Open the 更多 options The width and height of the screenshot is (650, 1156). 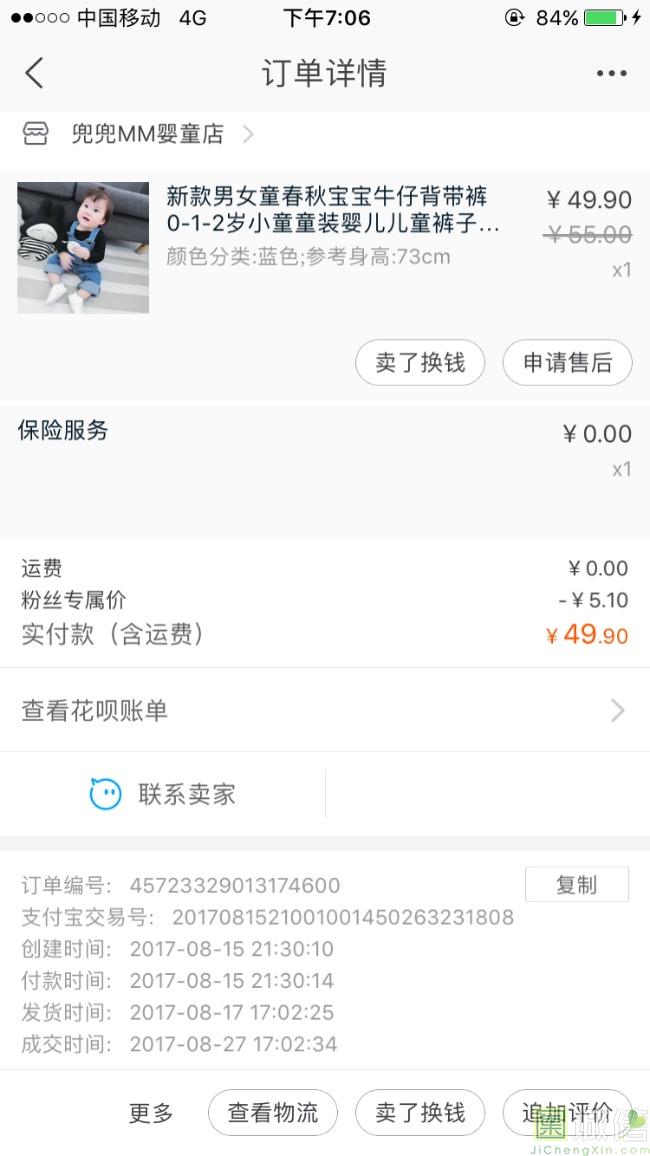[x=151, y=1113]
